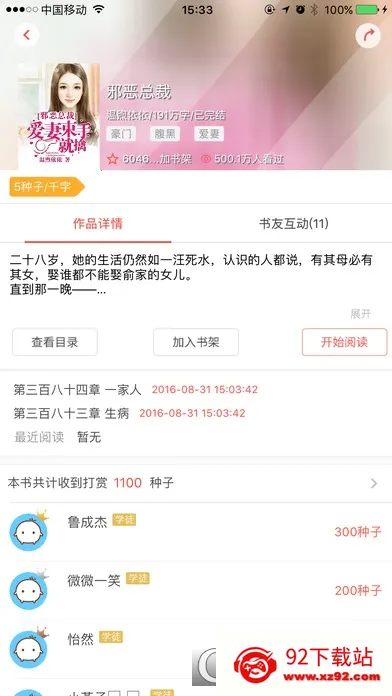Switch to the 作品详情 tab
Image resolution: width=392 pixels, height=696 pixels.
point(98,224)
